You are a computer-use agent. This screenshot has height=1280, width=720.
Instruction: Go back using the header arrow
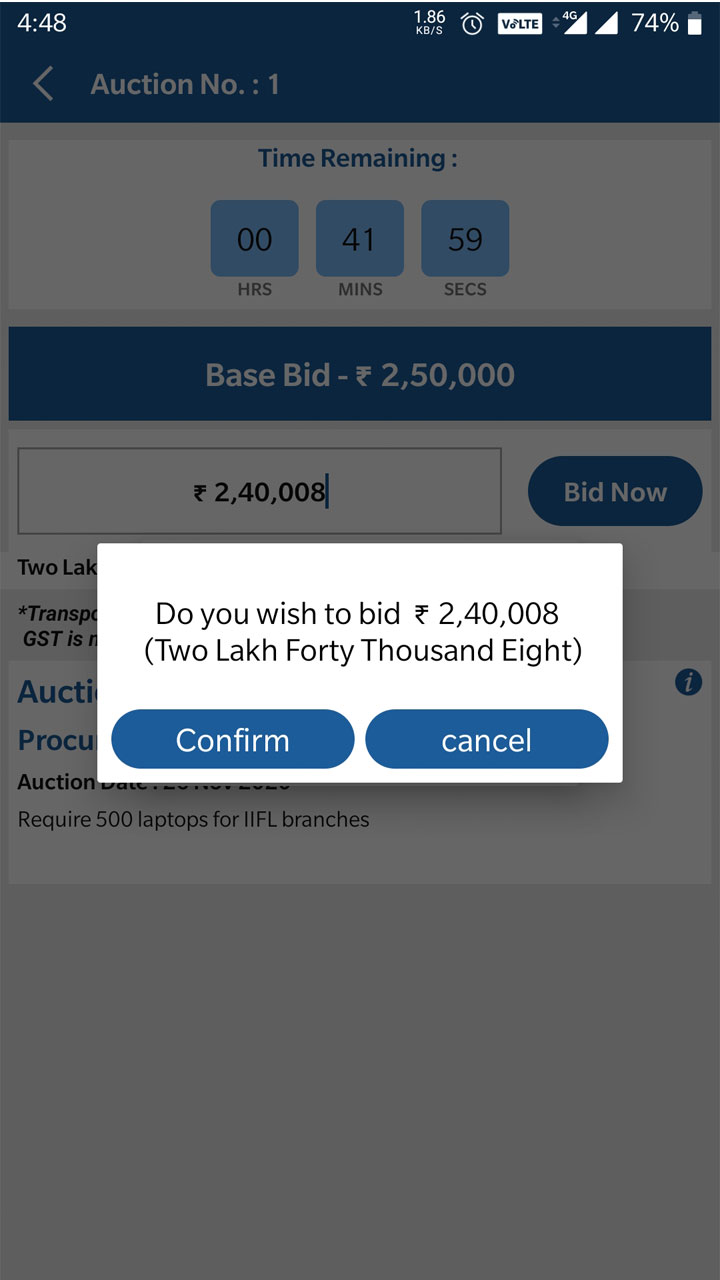point(43,84)
